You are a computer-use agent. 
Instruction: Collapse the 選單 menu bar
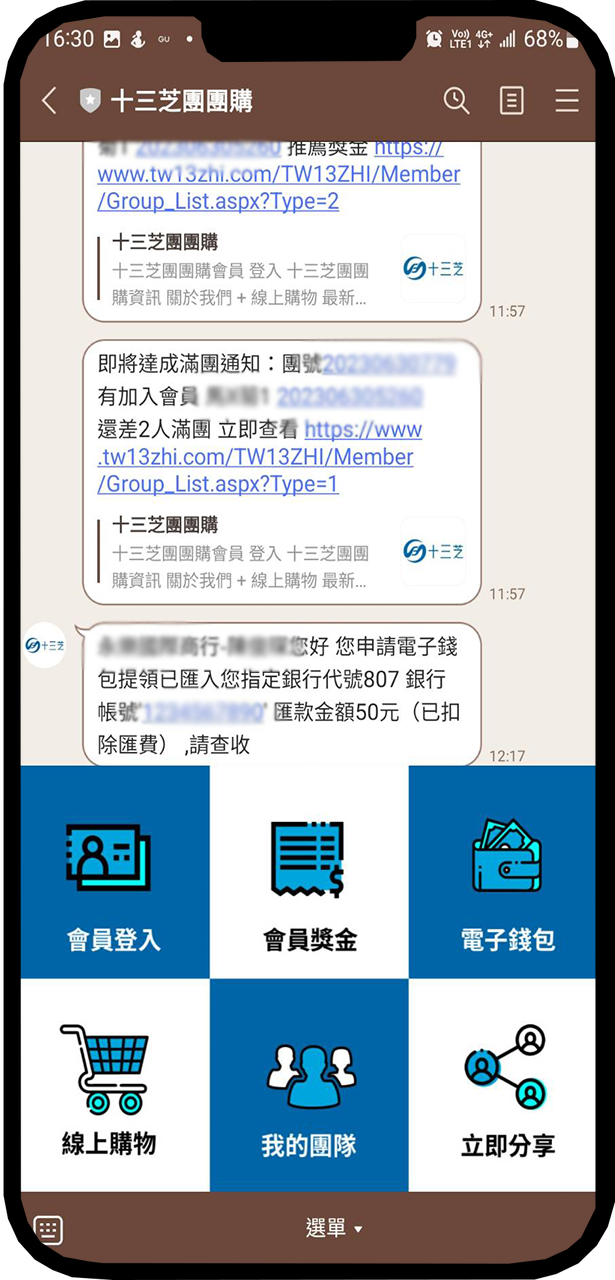point(333,1229)
